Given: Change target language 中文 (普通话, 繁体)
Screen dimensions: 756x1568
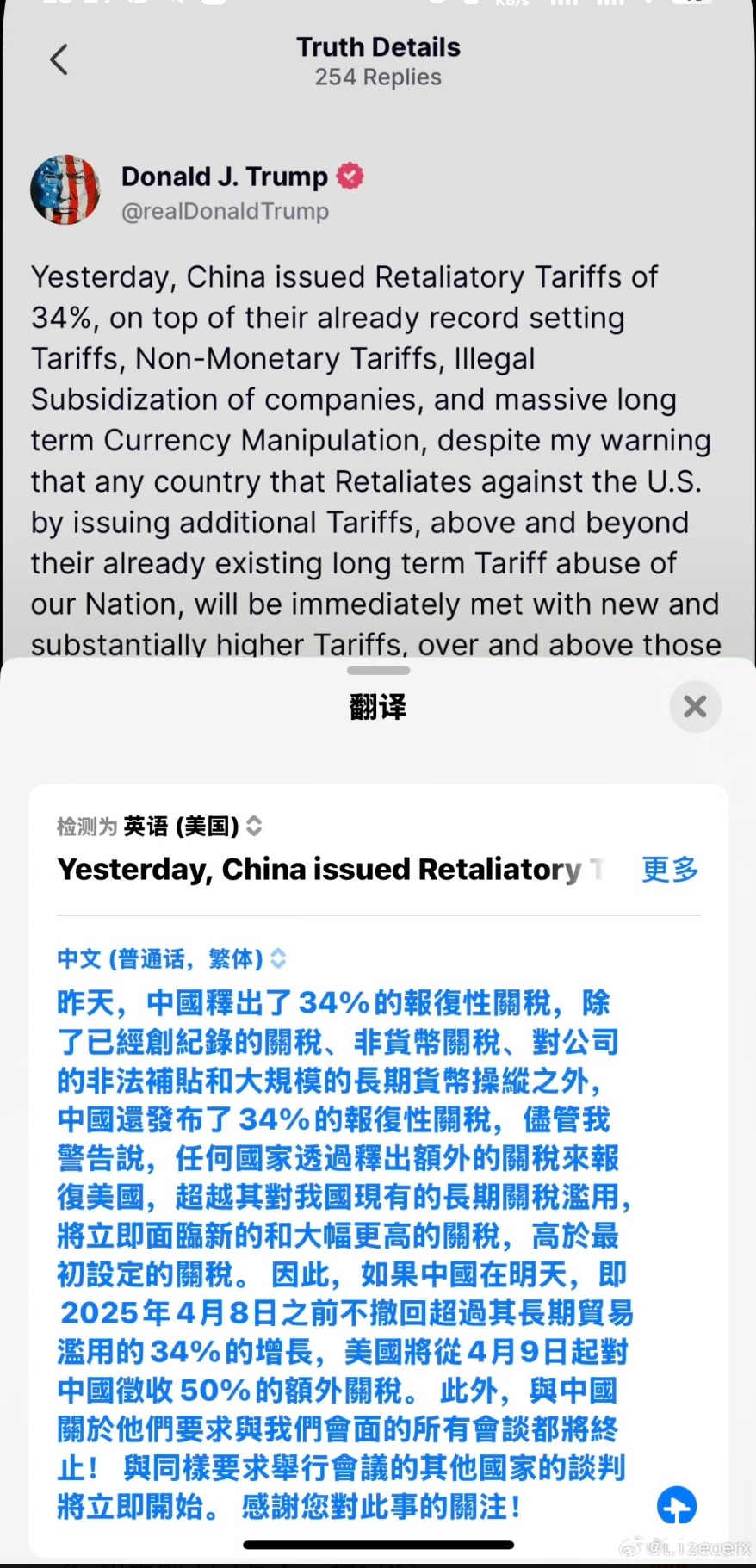Looking at the screenshot, I should point(171,958).
